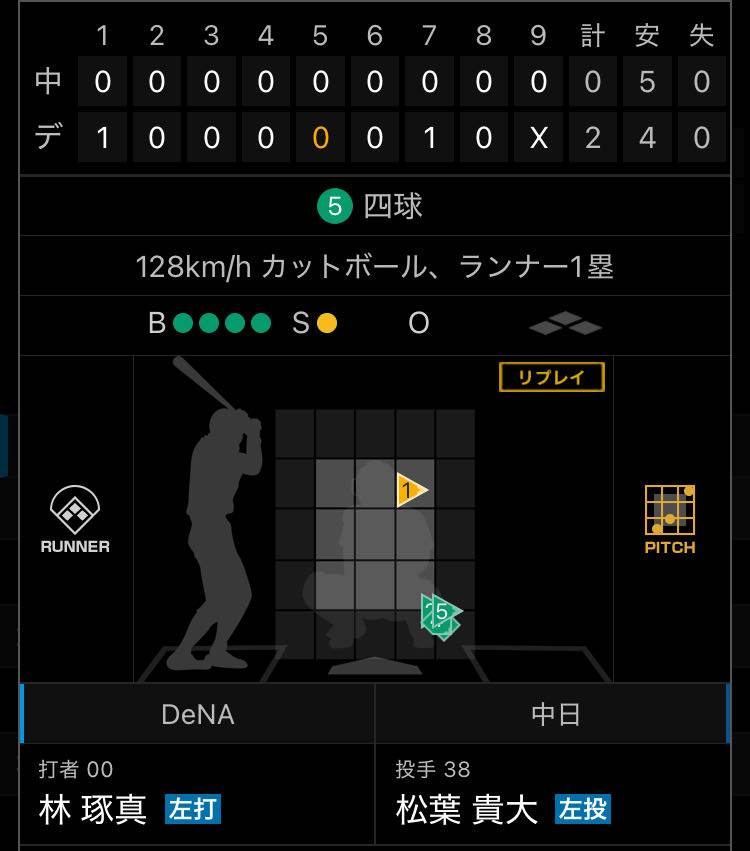The height and width of the screenshot is (851, 750).
Task: View pitcher 松葉 貴大's player details
Action: coord(467,808)
